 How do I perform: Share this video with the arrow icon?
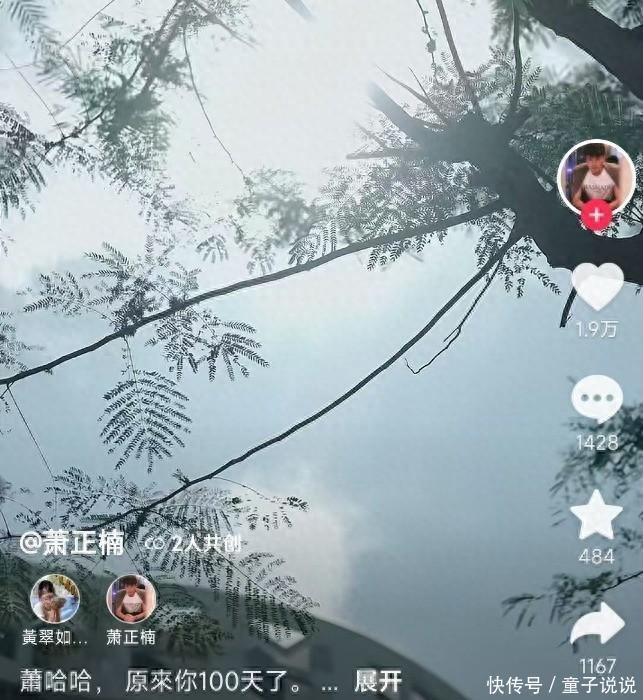[x=597, y=626]
